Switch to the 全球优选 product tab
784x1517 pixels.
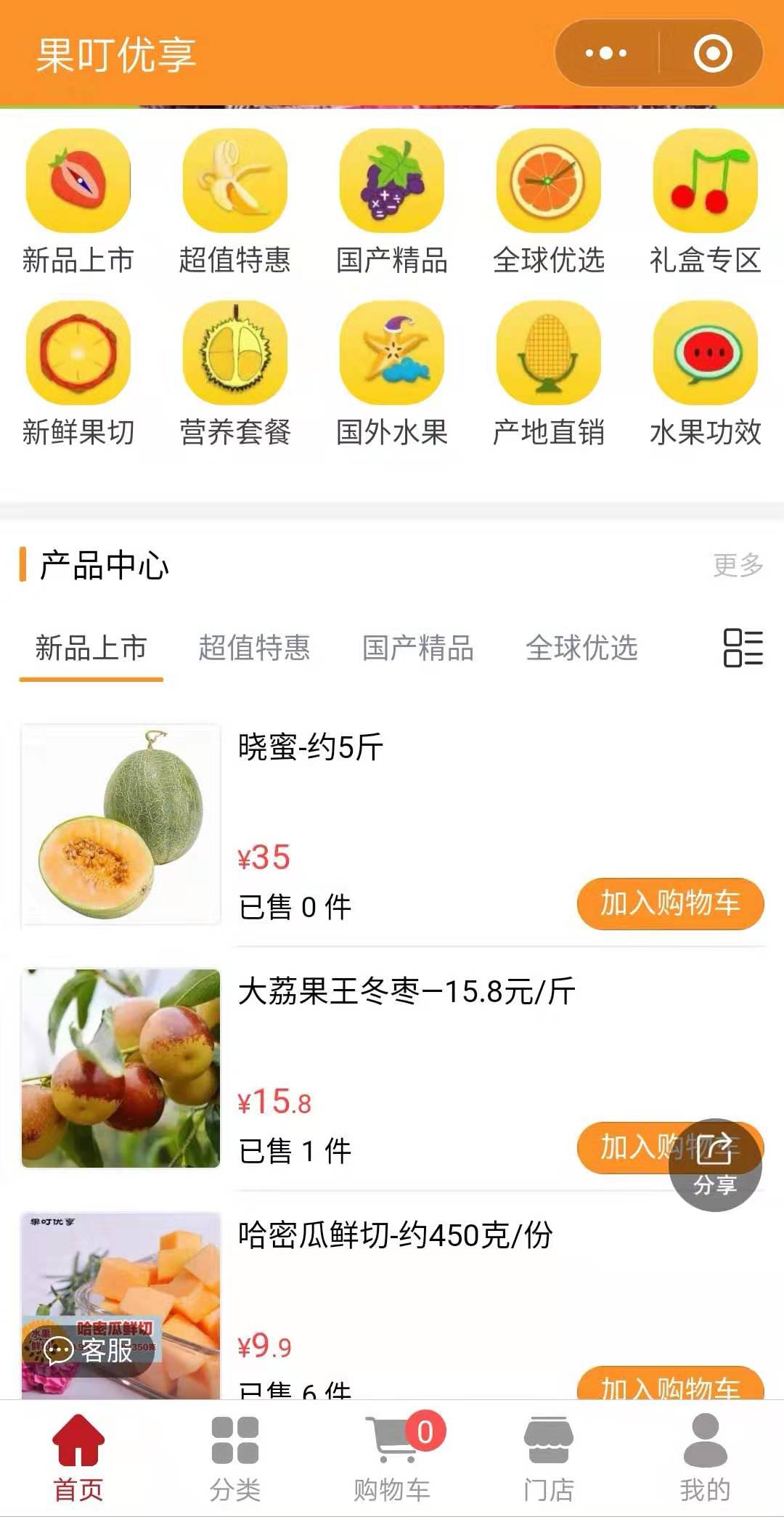pos(581,648)
